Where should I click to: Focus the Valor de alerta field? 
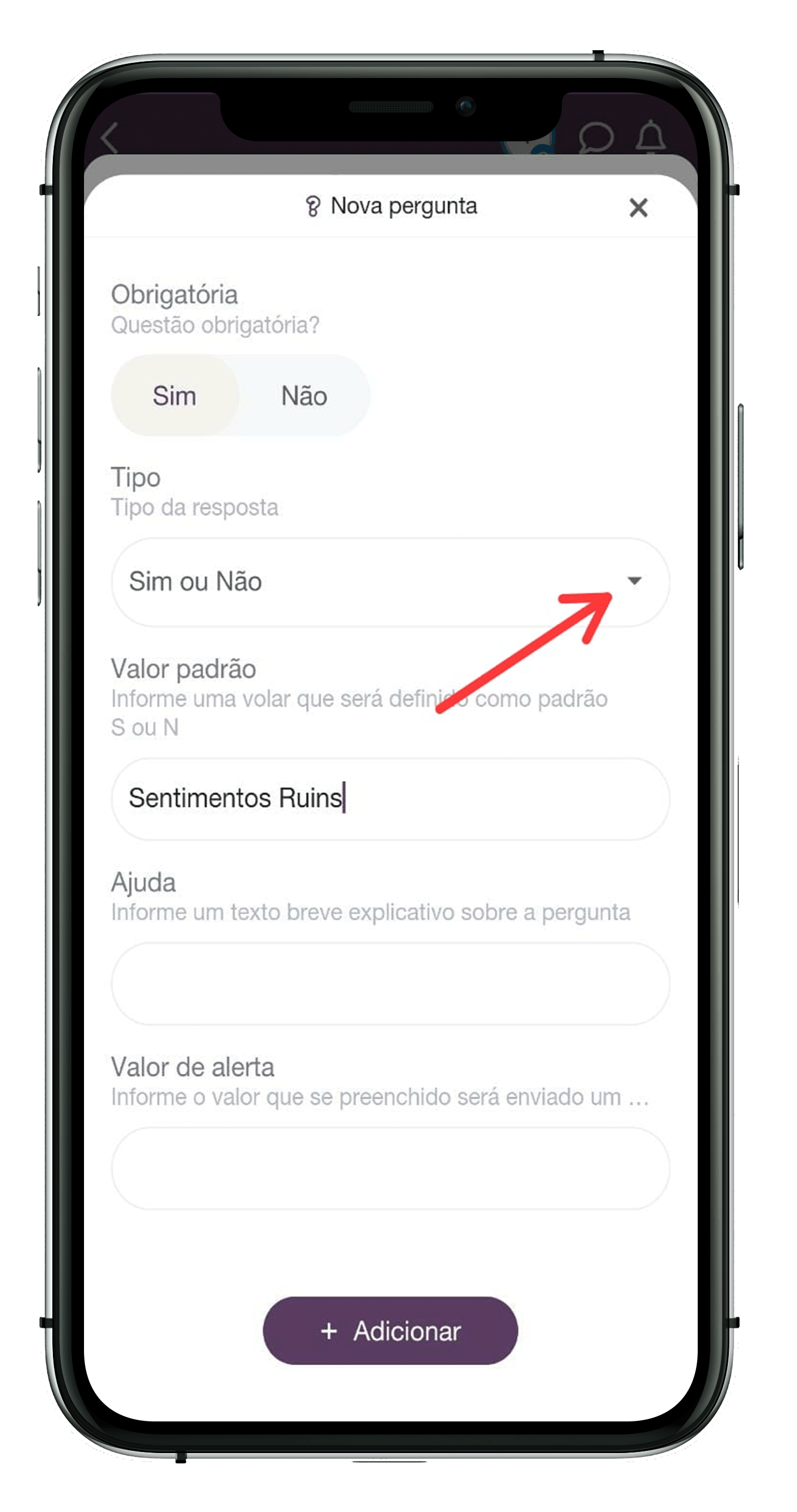[390, 1169]
